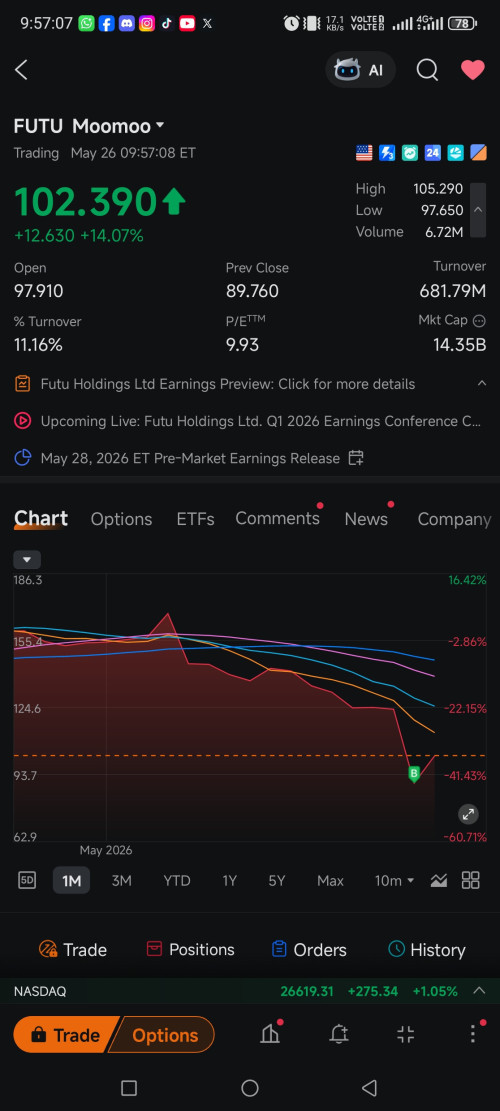Switch to the News tab
Viewport: 500px width, 1111px height.
point(366,519)
